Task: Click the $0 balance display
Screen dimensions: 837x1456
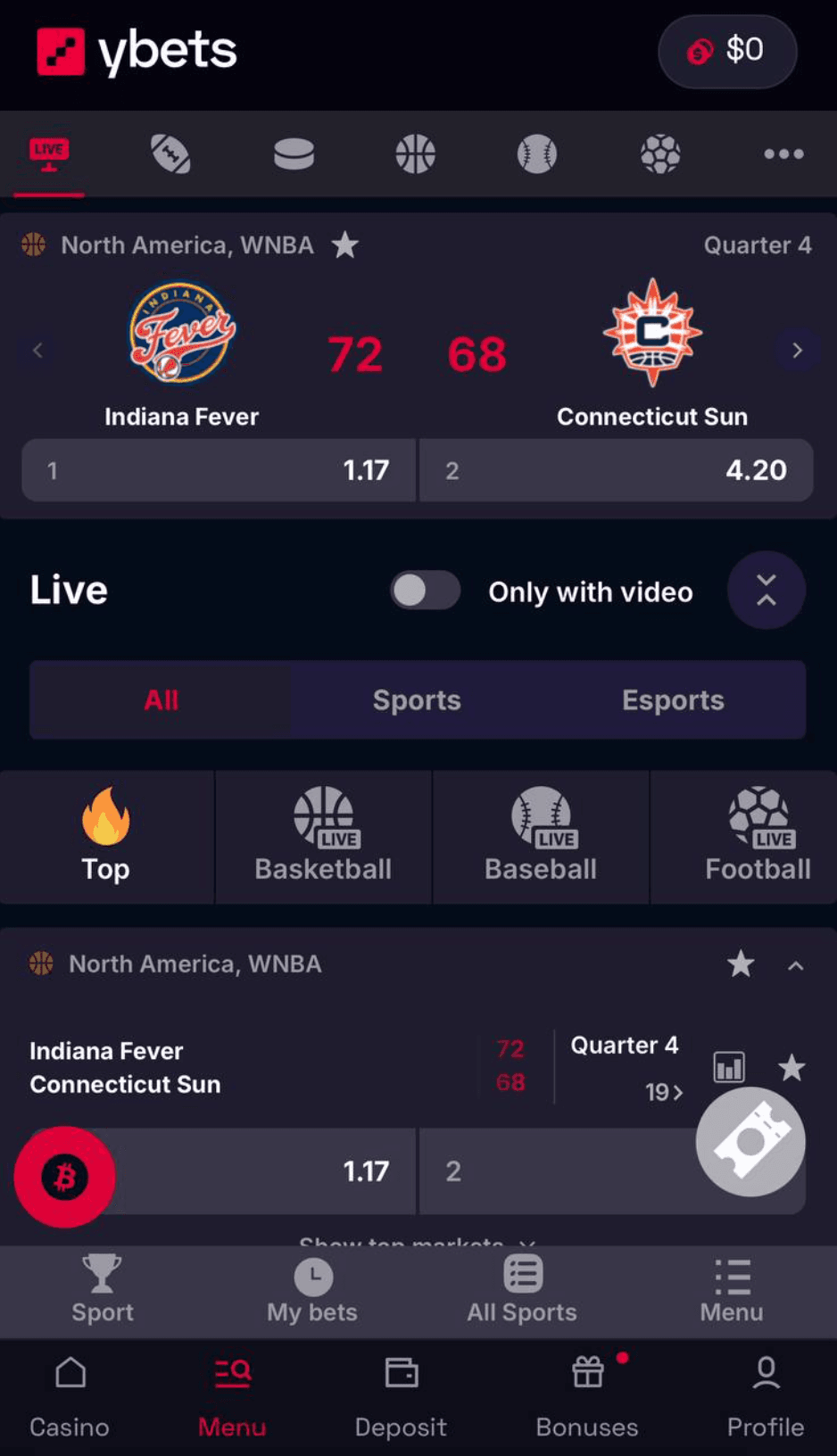Action: [727, 52]
